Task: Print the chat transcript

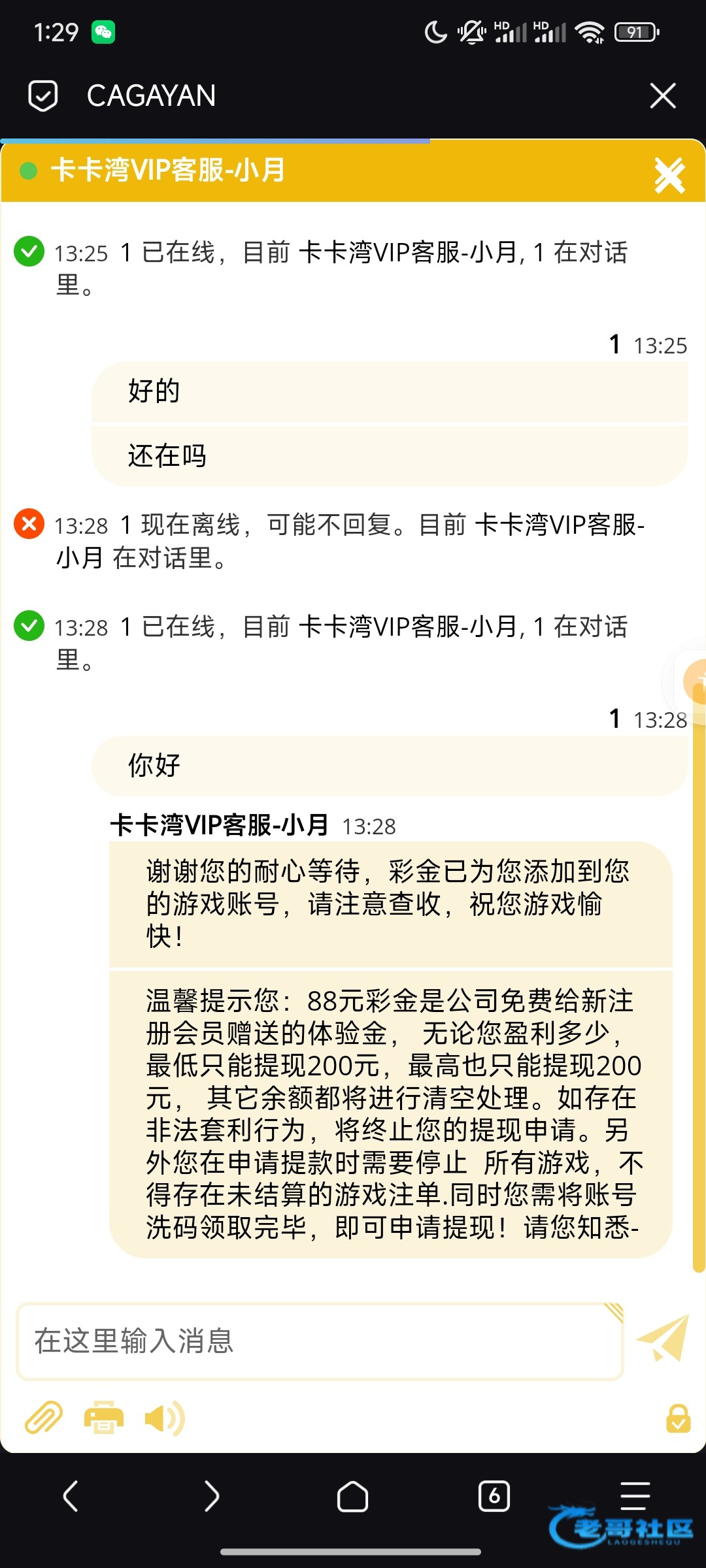Action: [x=104, y=1418]
